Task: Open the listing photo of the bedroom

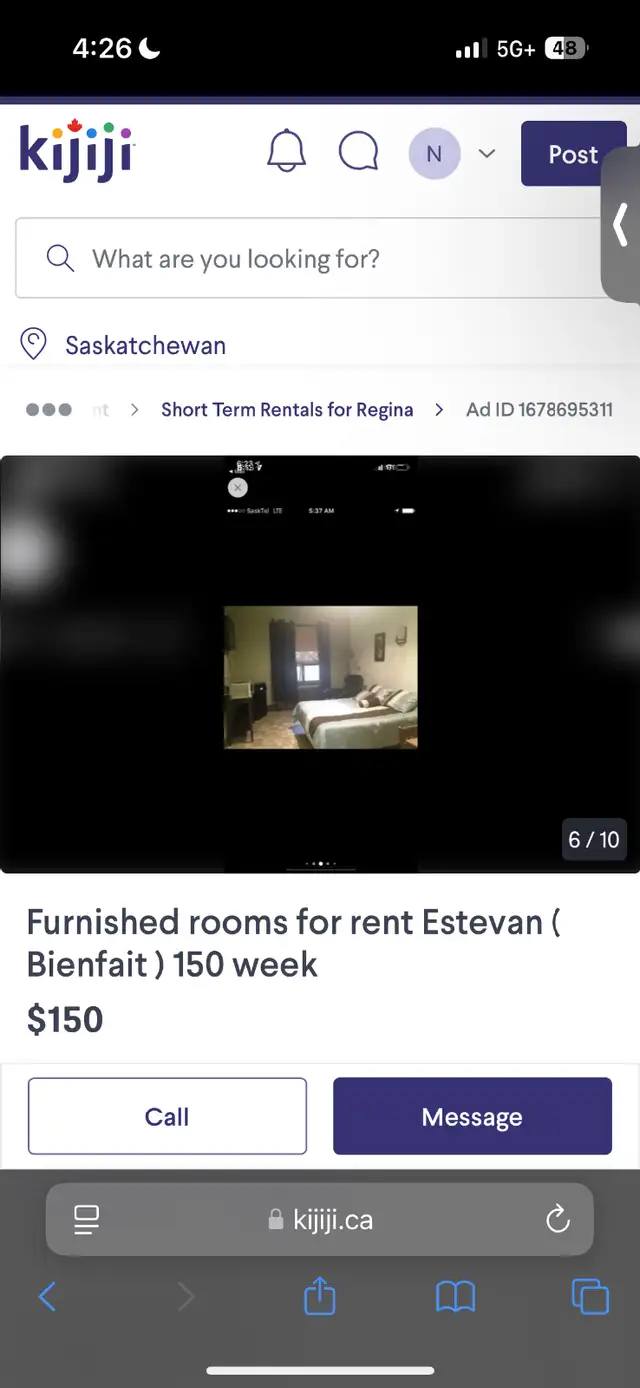Action: pyautogui.click(x=320, y=664)
